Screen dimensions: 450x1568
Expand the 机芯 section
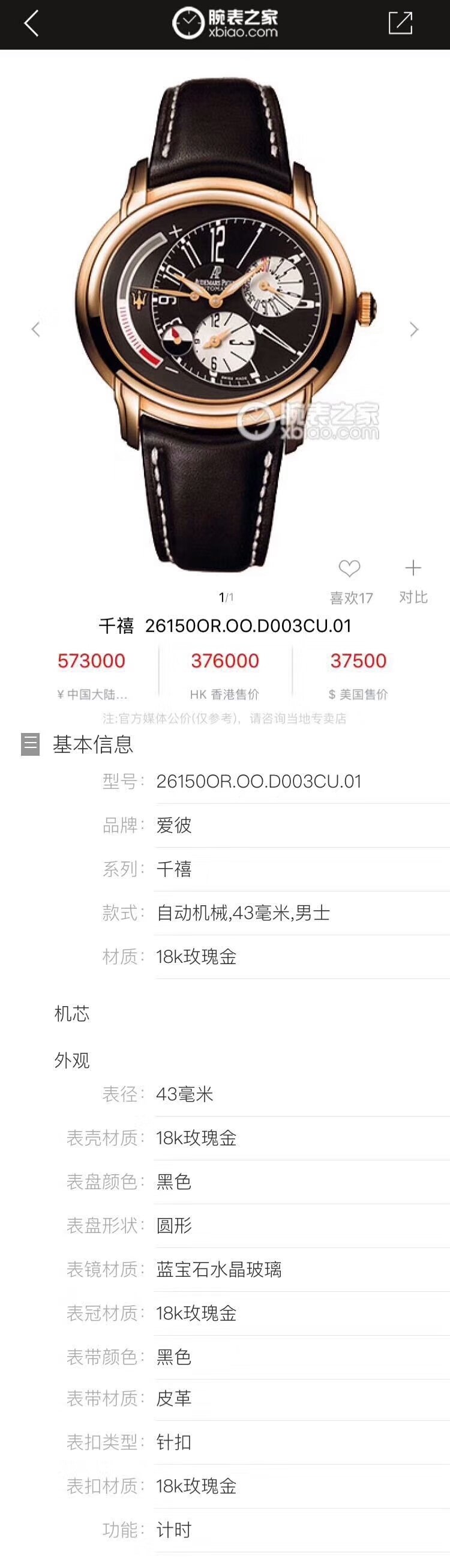(x=72, y=1013)
